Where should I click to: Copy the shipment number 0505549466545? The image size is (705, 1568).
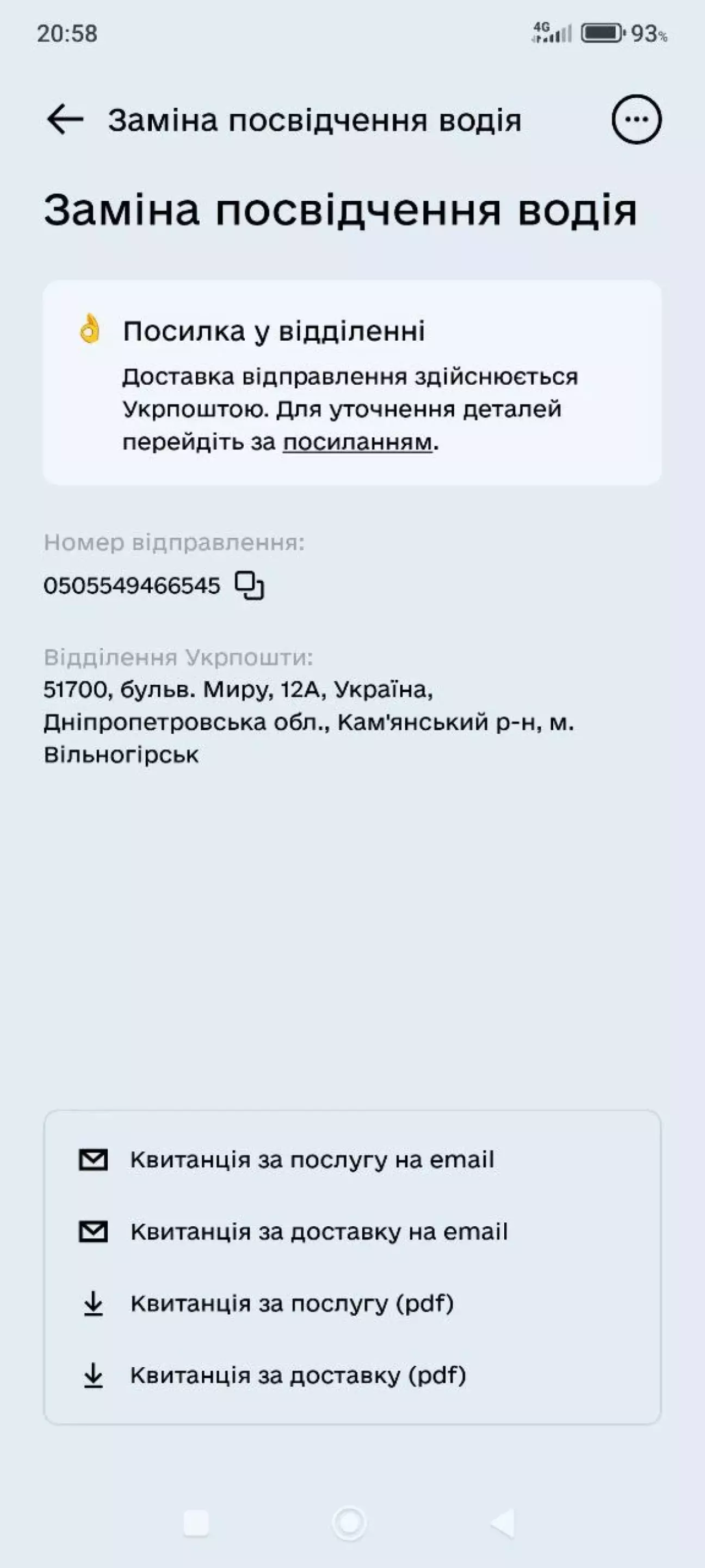click(249, 586)
